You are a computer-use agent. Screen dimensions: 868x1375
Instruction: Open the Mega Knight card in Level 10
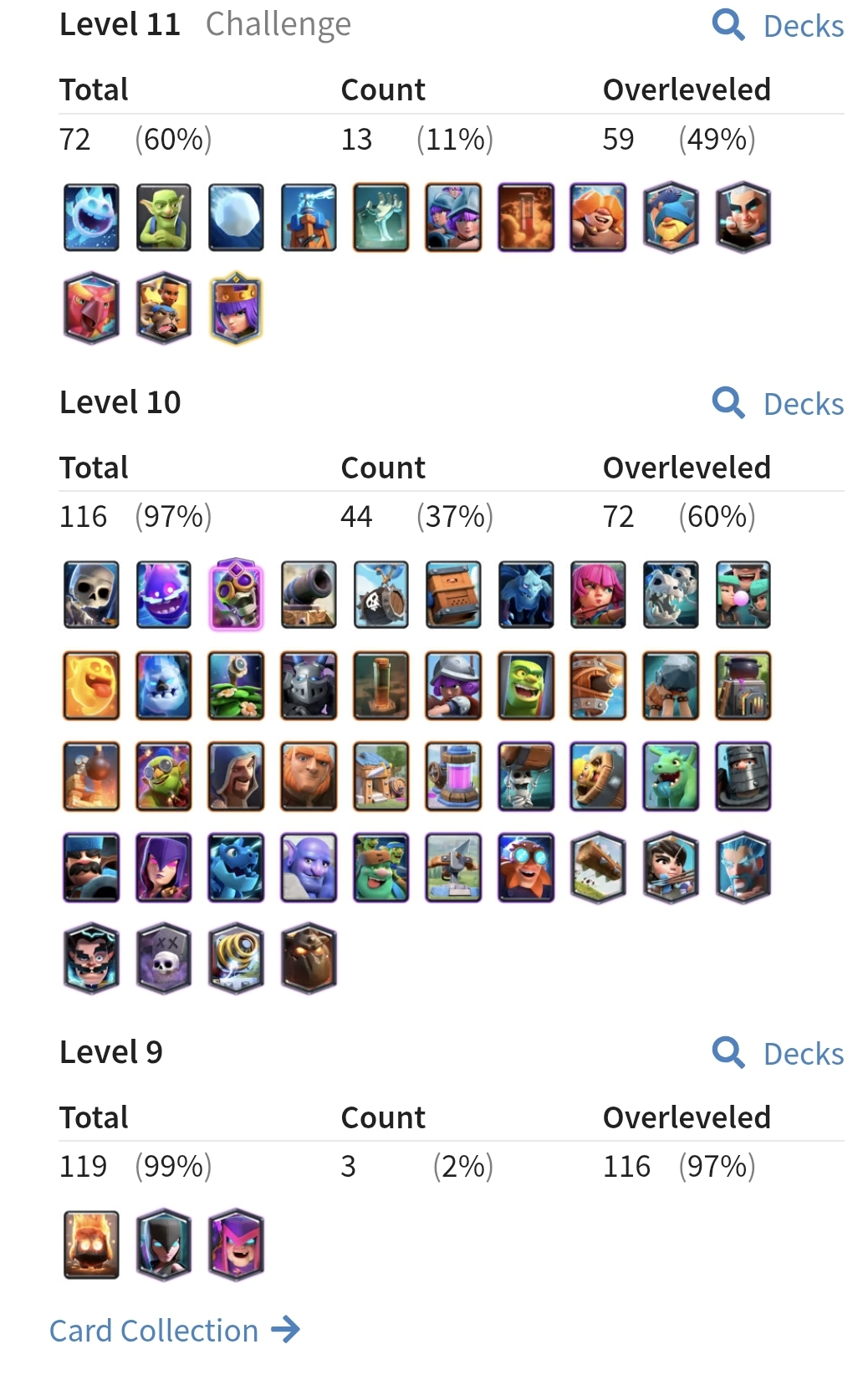(x=309, y=686)
